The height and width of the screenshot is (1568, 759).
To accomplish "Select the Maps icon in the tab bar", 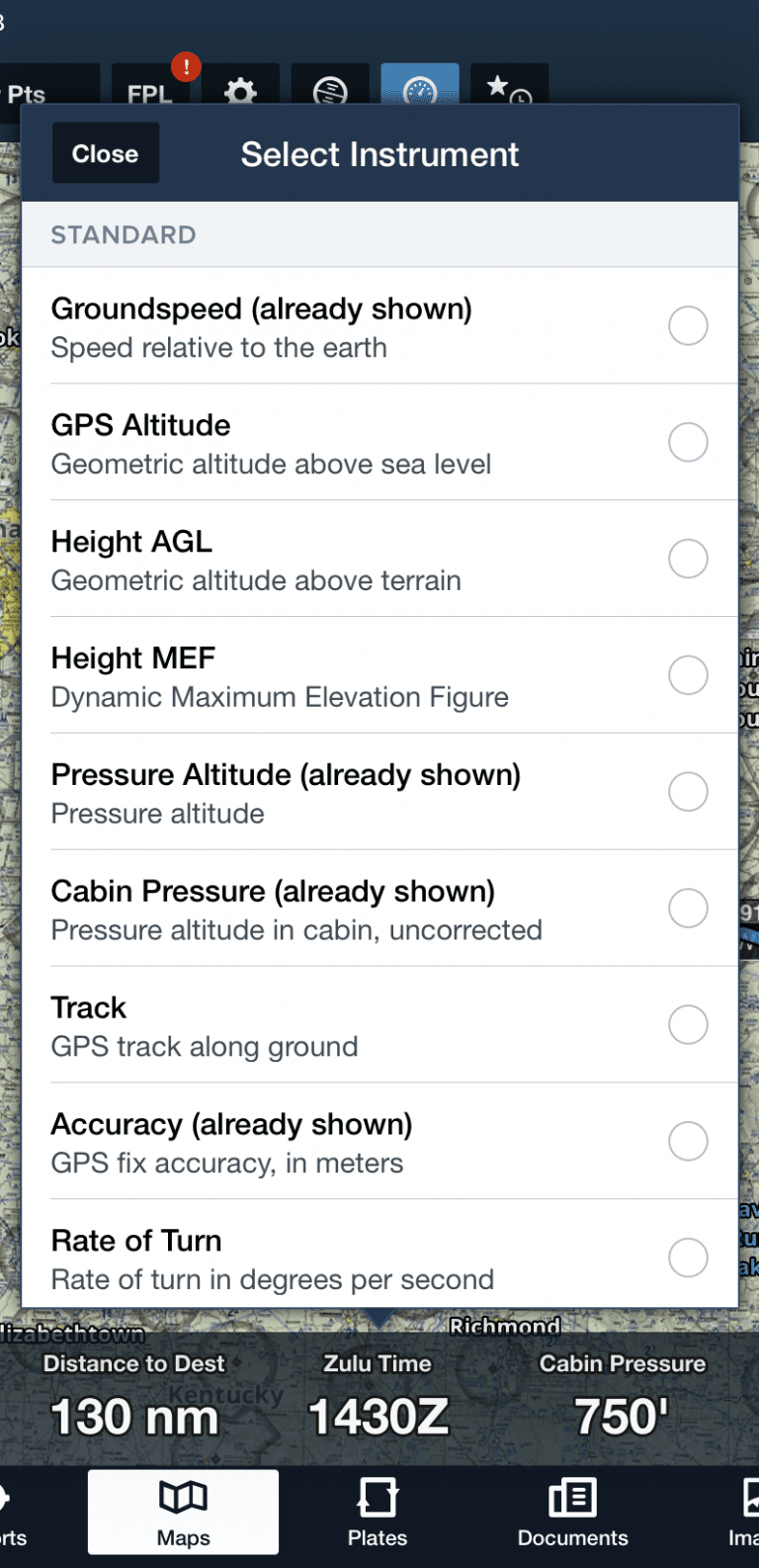I will 182,1513.
